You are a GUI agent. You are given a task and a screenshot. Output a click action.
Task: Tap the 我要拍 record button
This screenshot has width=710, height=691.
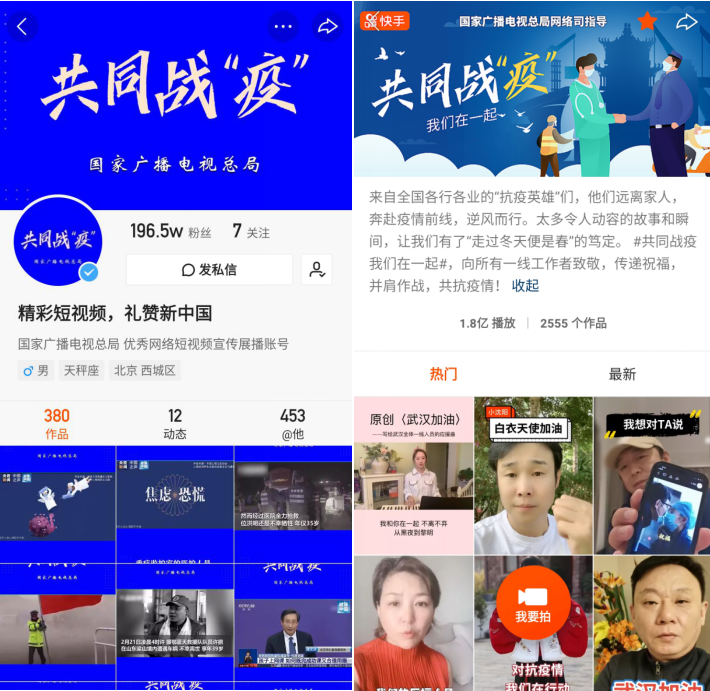(533, 603)
